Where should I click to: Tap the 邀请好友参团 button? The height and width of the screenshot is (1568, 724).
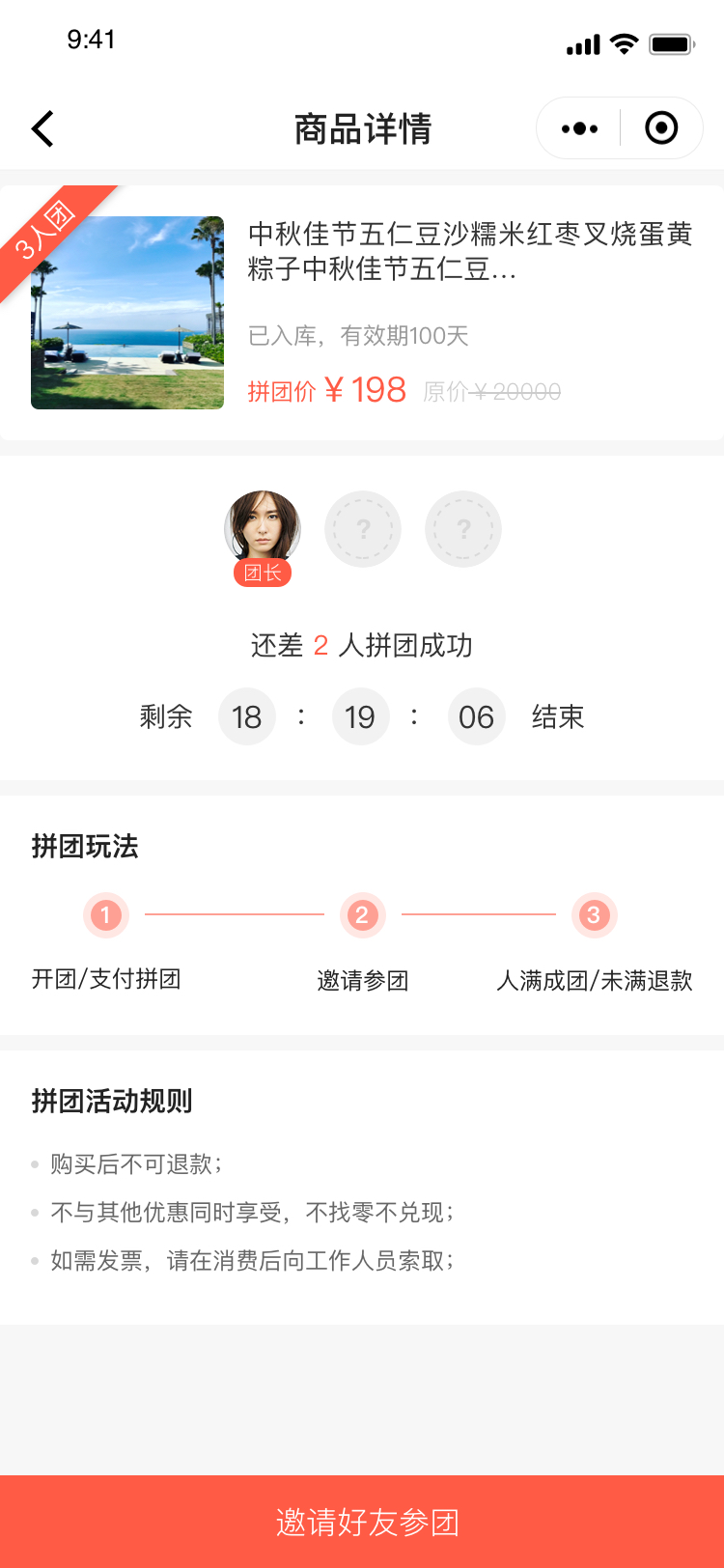(362, 1522)
